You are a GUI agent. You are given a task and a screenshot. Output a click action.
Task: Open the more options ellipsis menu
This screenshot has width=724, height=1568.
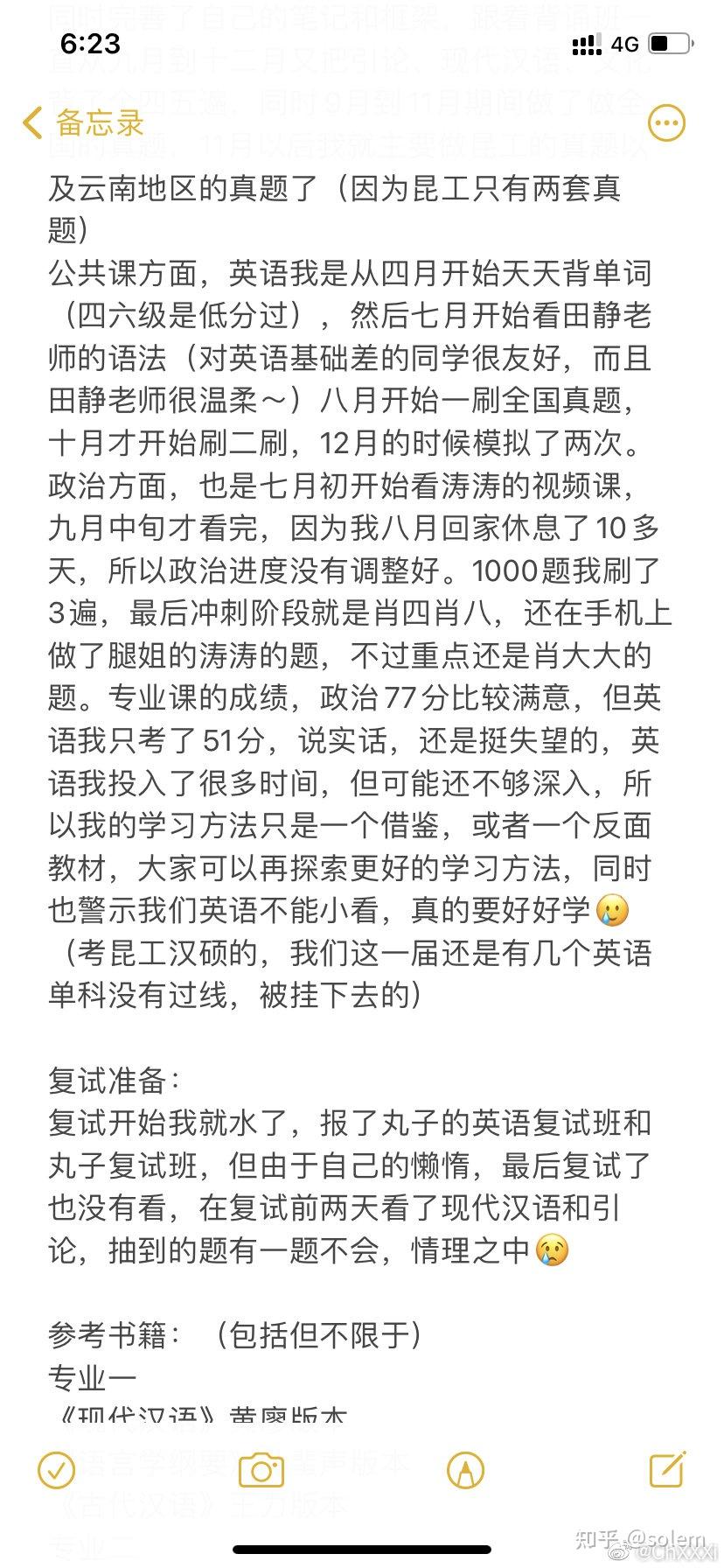point(667,123)
